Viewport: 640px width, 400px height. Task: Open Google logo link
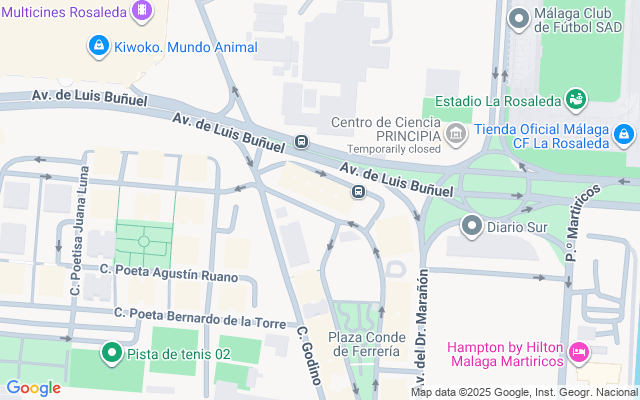(x=34, y=388)
